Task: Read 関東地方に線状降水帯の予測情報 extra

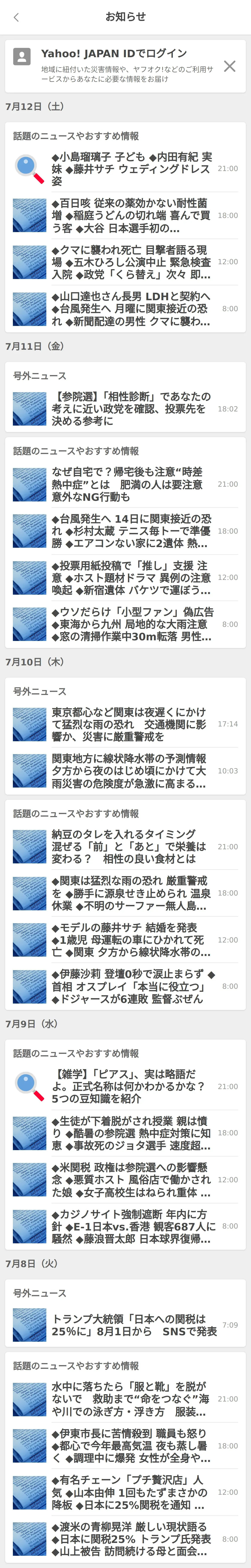Action: pos(131,771)
